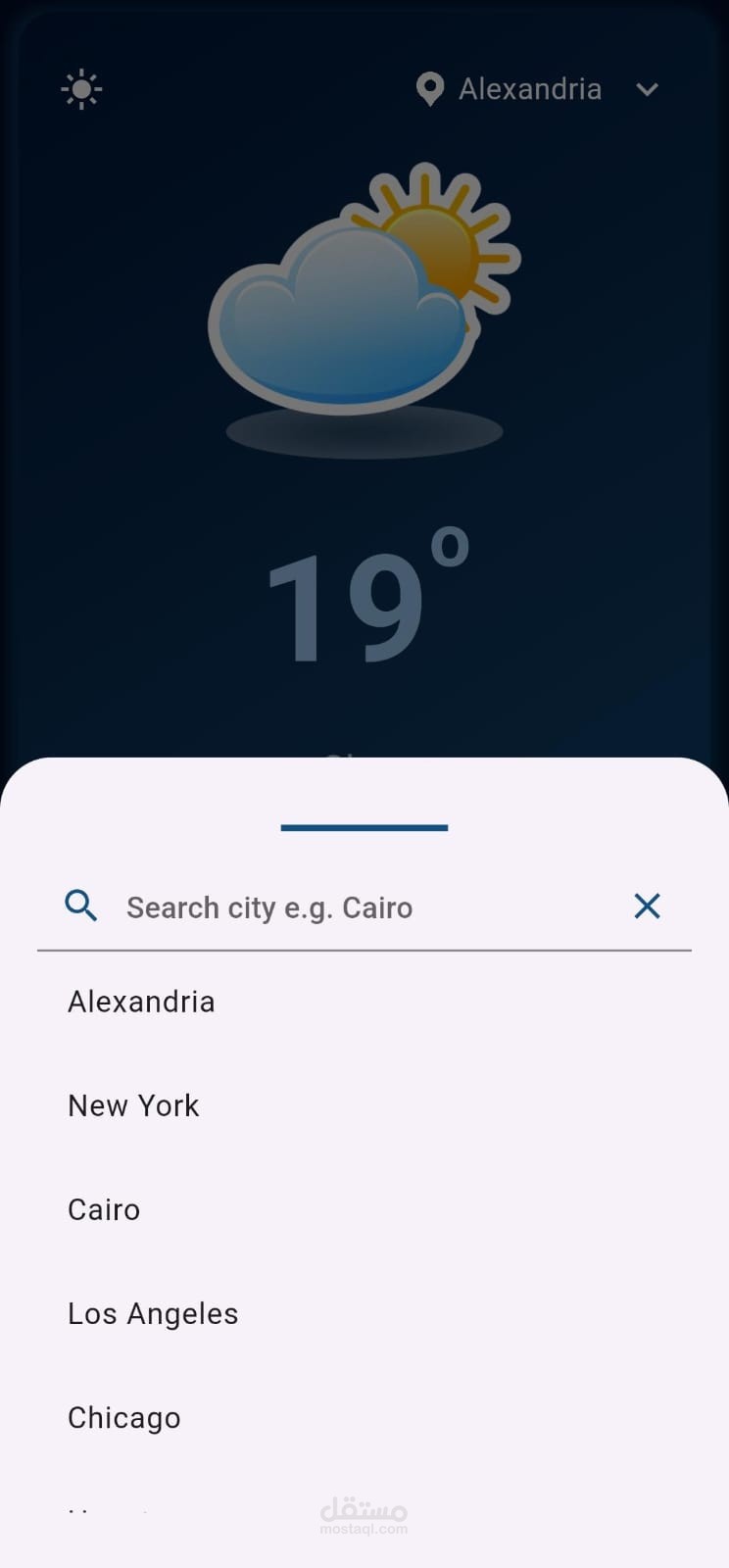Screen dimensions: 729x1568
Task: Toggle the sun brightness theme icon
Action: (x=81, y=89)
